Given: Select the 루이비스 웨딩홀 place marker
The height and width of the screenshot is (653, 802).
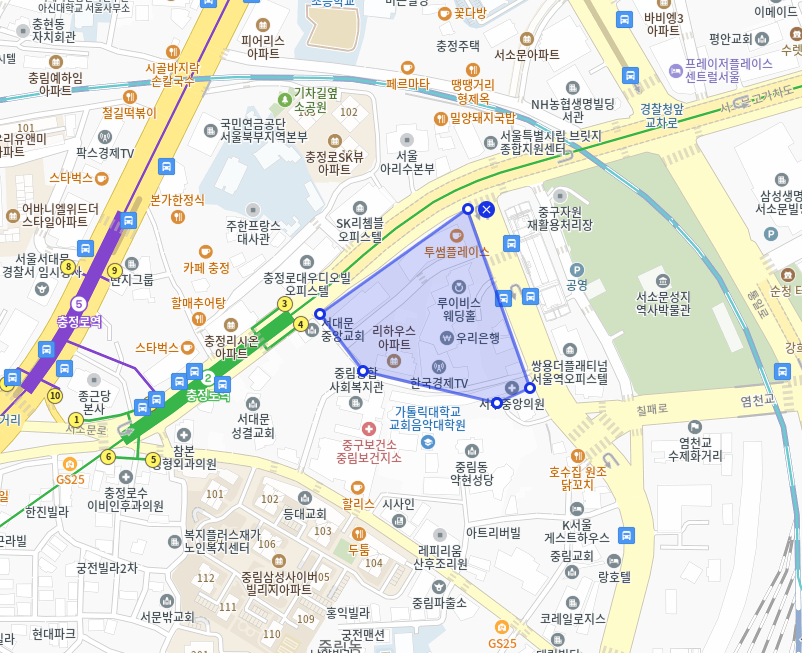Looking at the screenshot, I should [x=458, y=283].
